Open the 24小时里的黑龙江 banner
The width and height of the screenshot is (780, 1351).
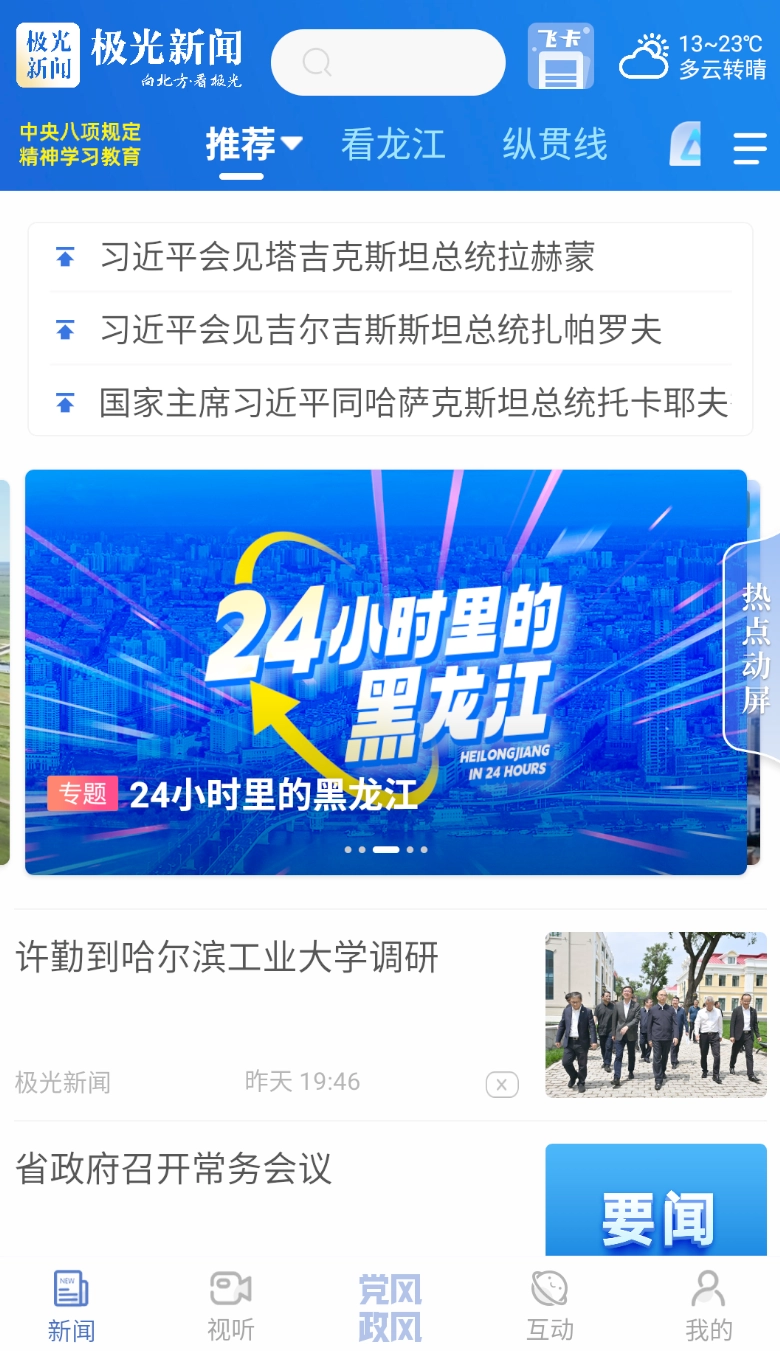[x=386, y=672]
